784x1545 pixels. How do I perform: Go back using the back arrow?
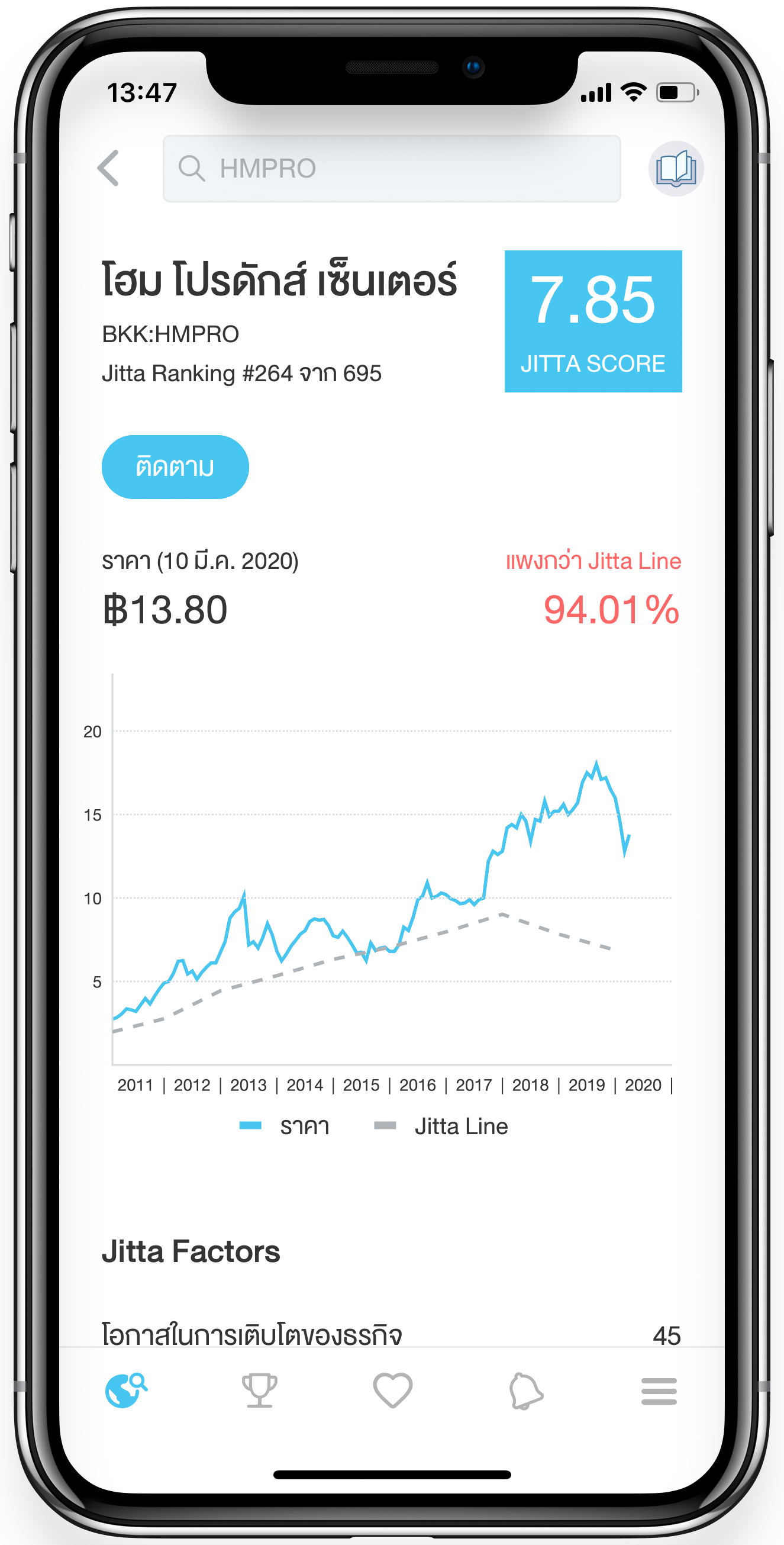pyautogui.click(x=108, y=168)
